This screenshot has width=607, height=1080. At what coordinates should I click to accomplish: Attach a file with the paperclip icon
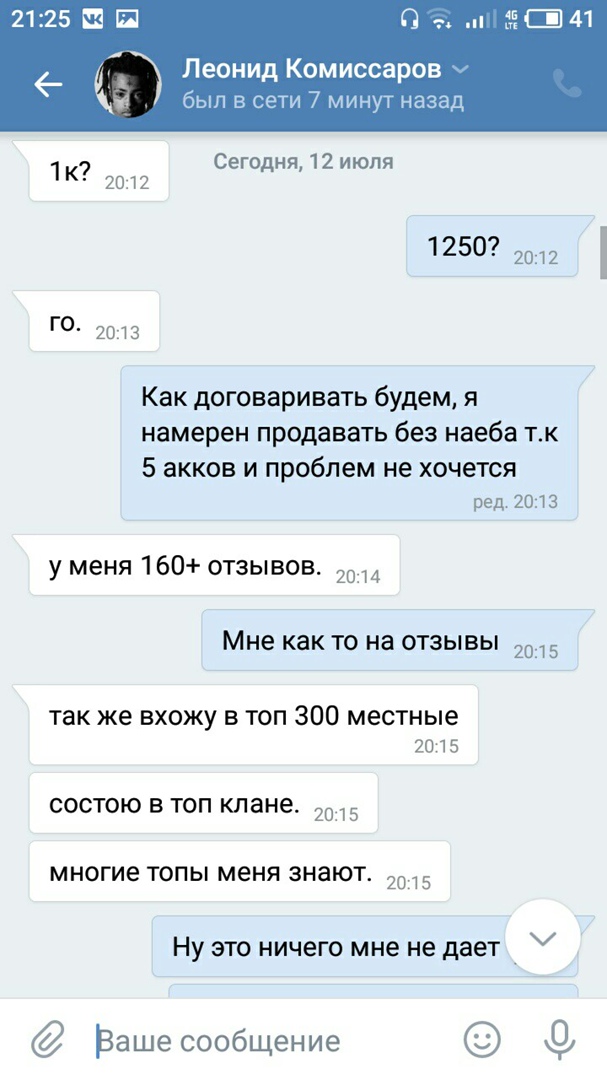click(x=47, y=1040)
